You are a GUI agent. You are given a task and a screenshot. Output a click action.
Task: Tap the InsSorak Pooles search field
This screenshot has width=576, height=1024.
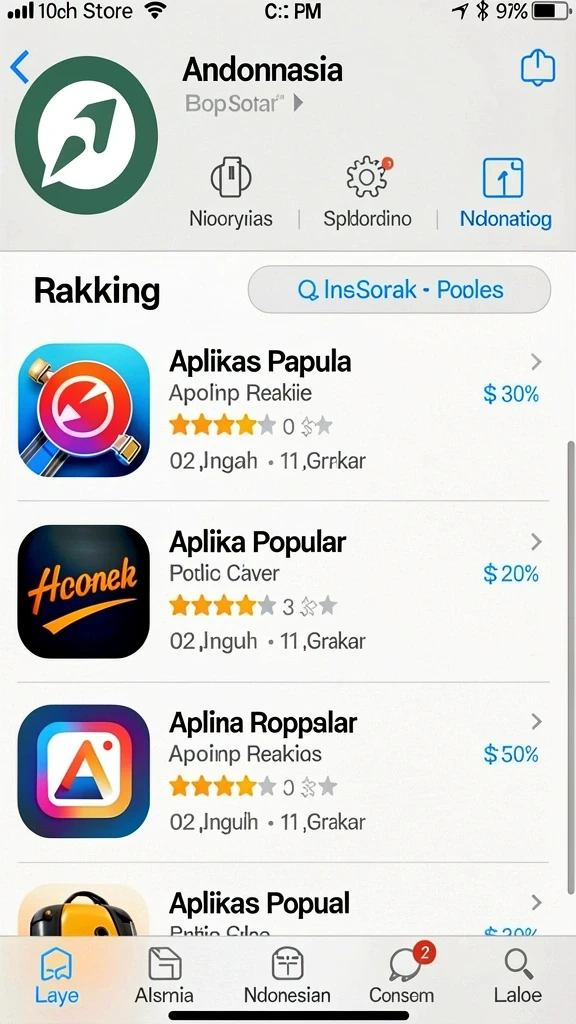coord(399,289)
